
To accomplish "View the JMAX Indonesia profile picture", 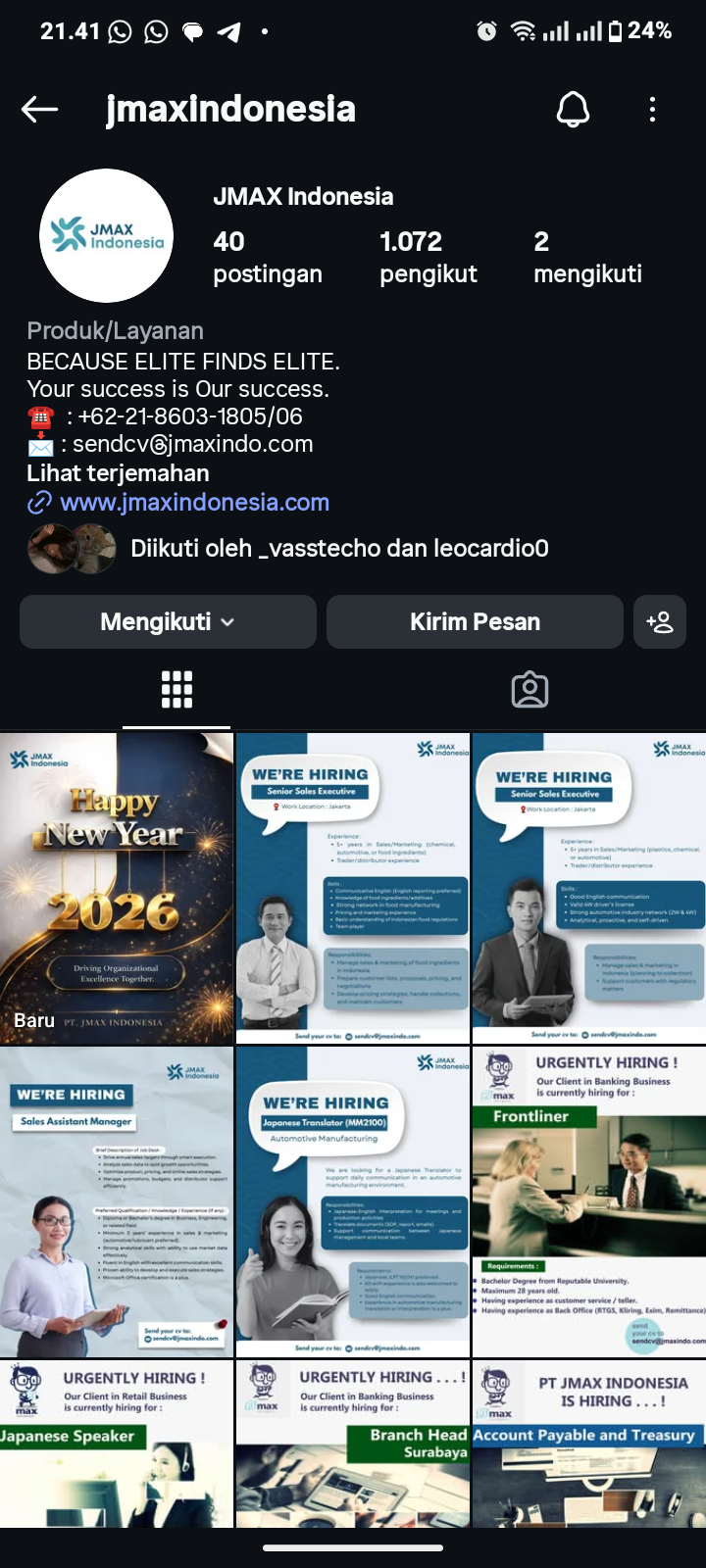I will click(107, 235).
